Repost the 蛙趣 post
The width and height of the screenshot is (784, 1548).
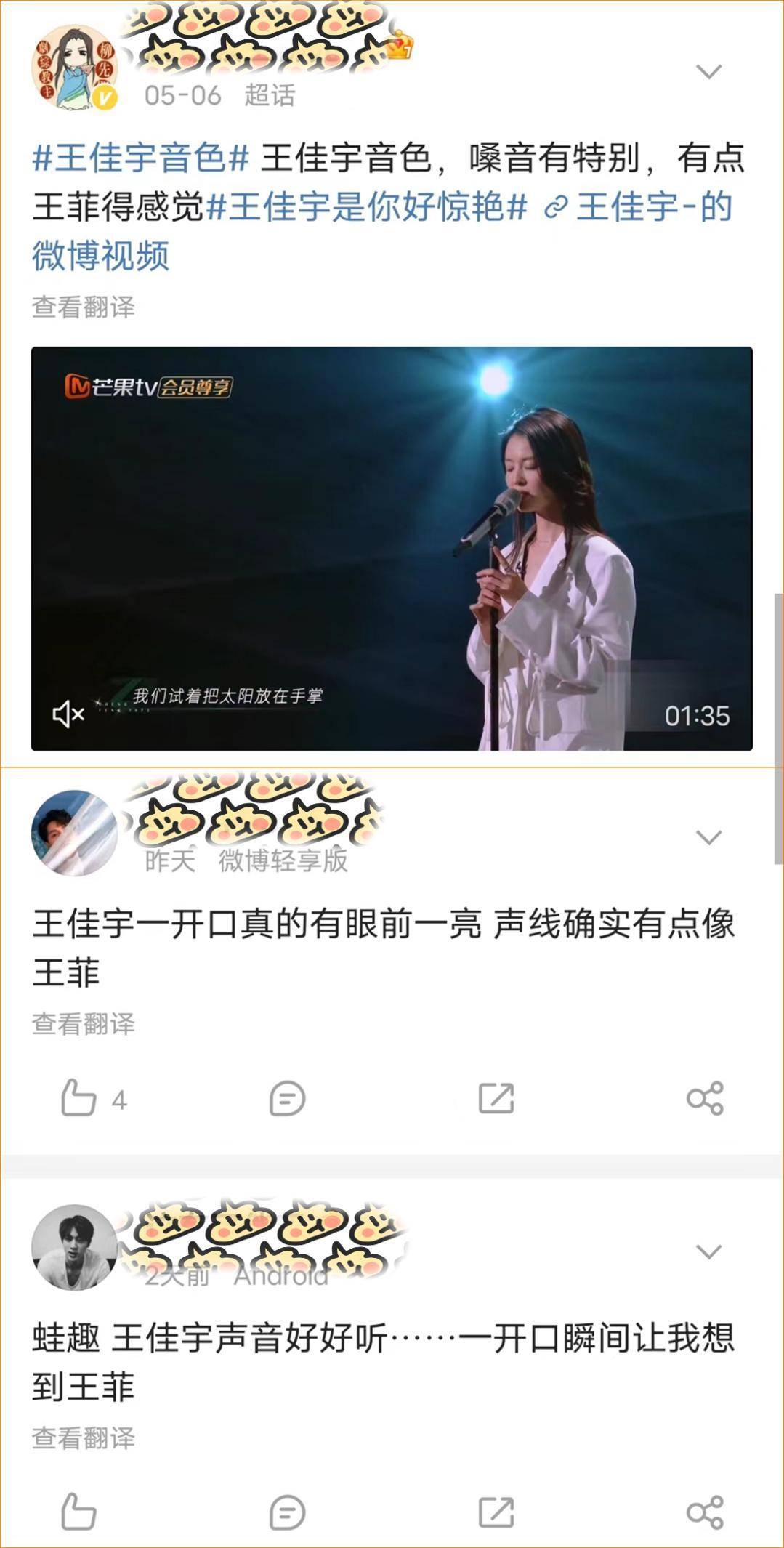(496, 1513)
